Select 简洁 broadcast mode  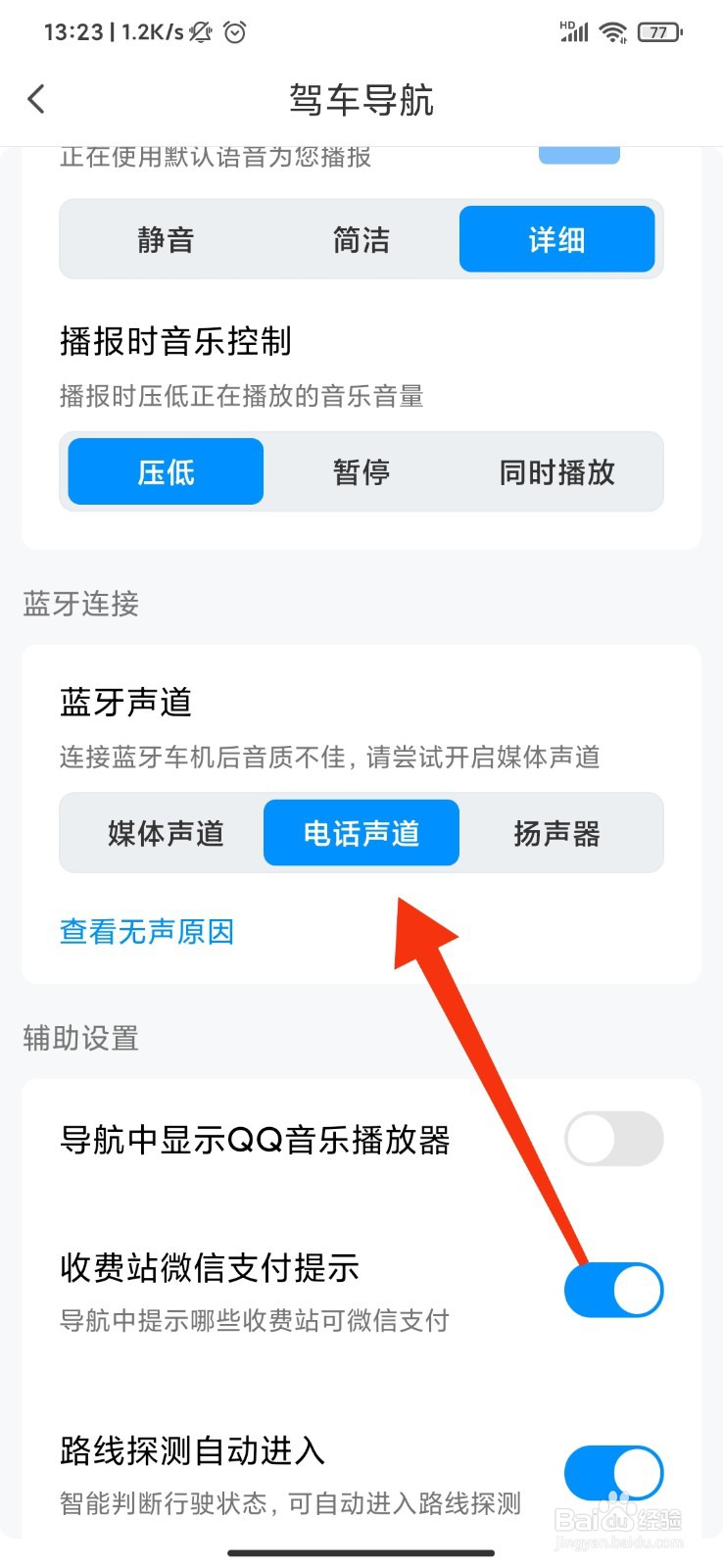(x=361, y=238)
